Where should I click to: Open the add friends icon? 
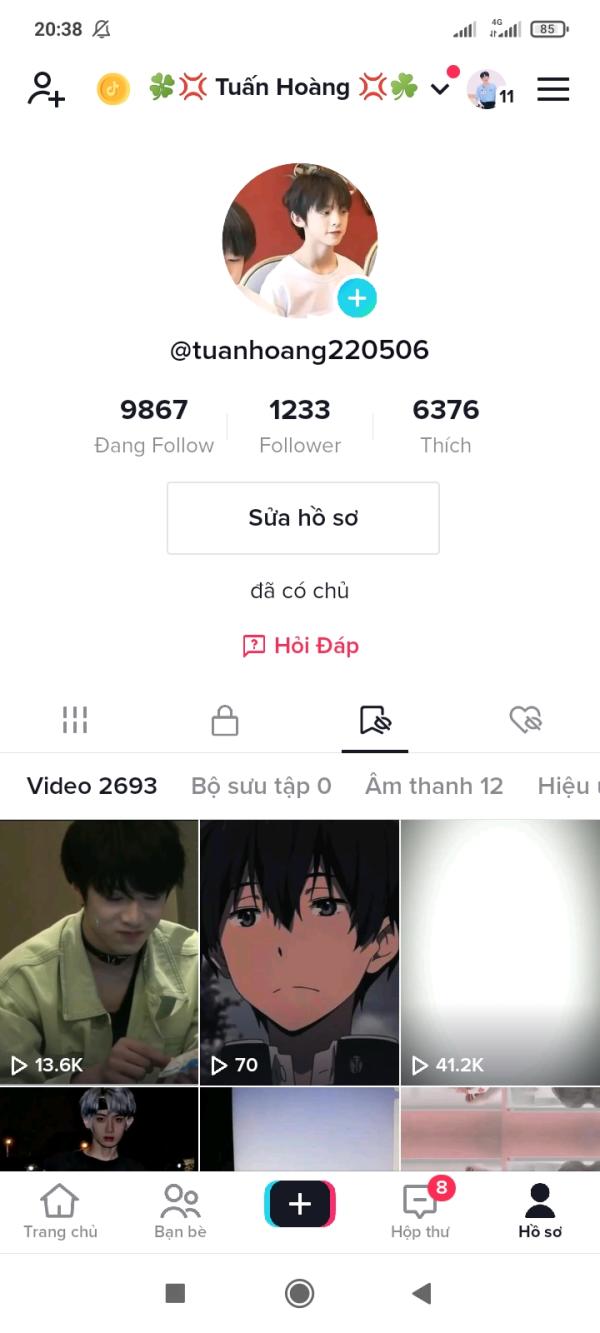(x=46, y=89)
